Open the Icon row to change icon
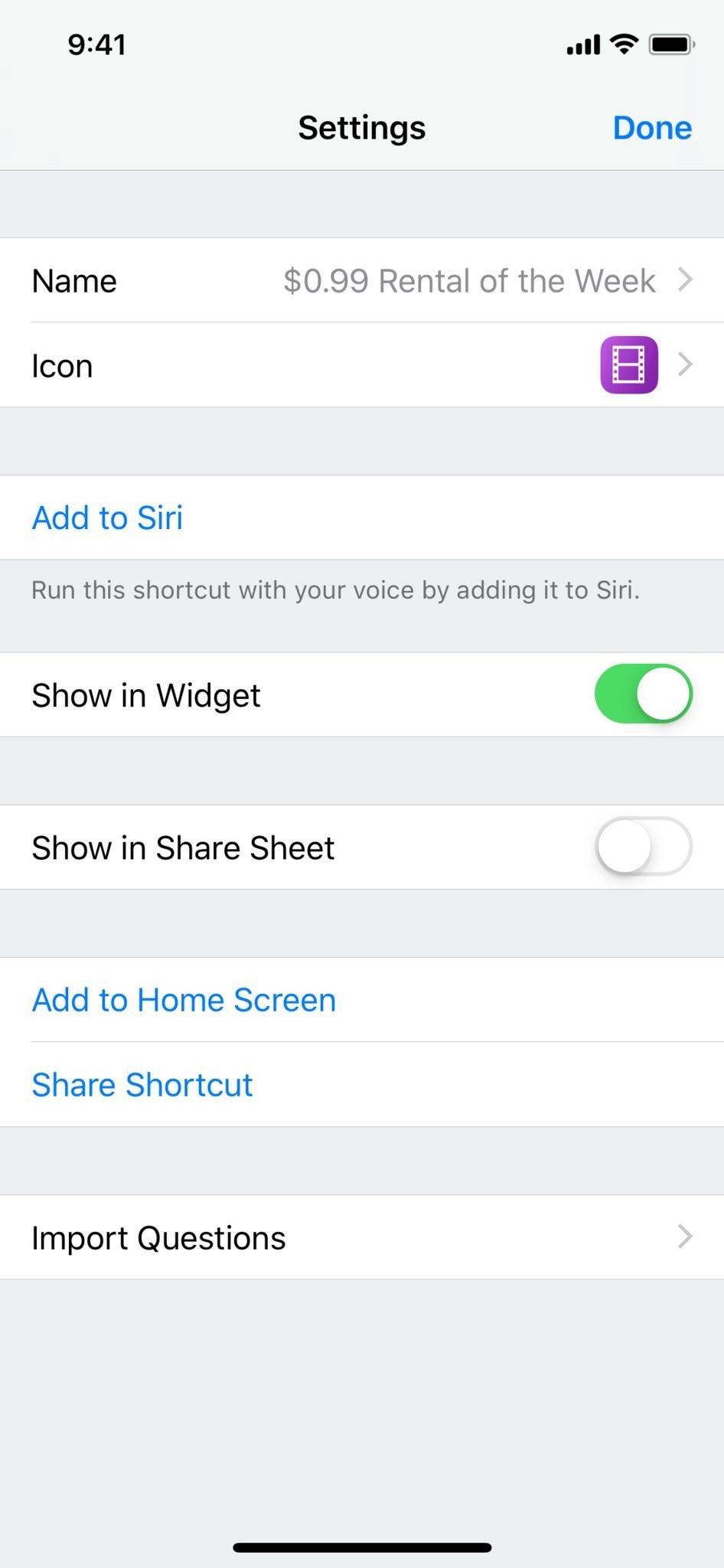Viewport: 724px width, 1568px height. pos(362,366)
